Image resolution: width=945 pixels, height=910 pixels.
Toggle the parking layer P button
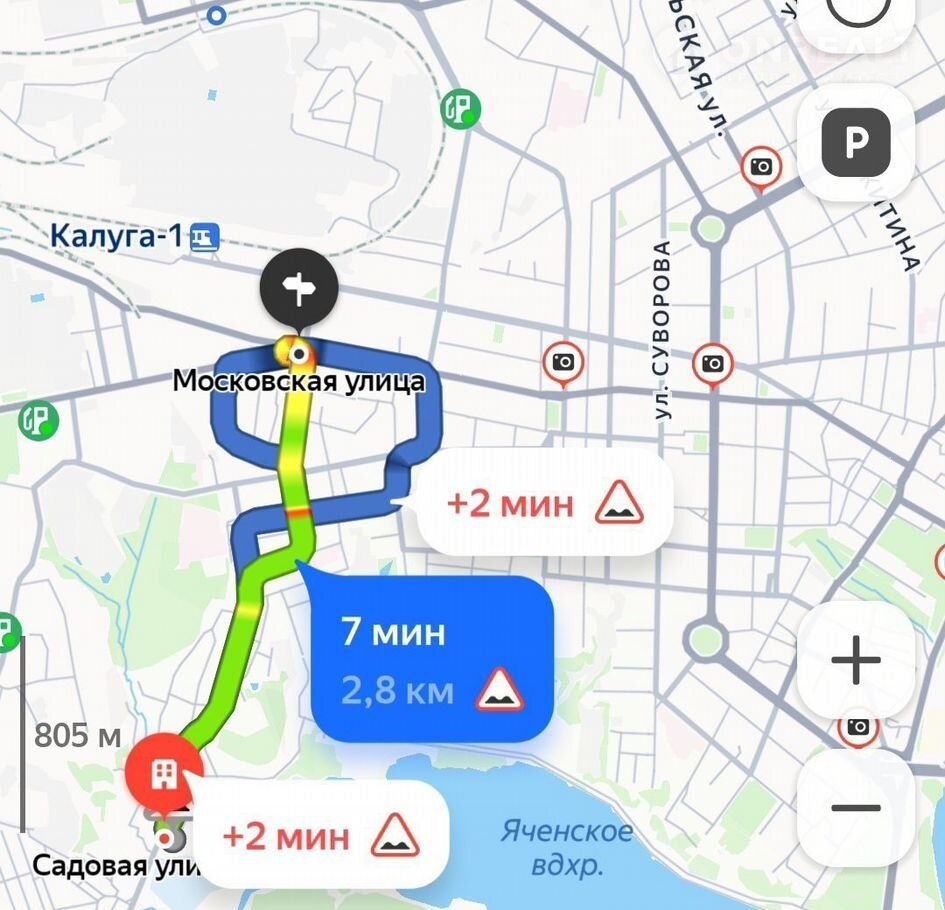pyautogui.click(x=856, y=144)
